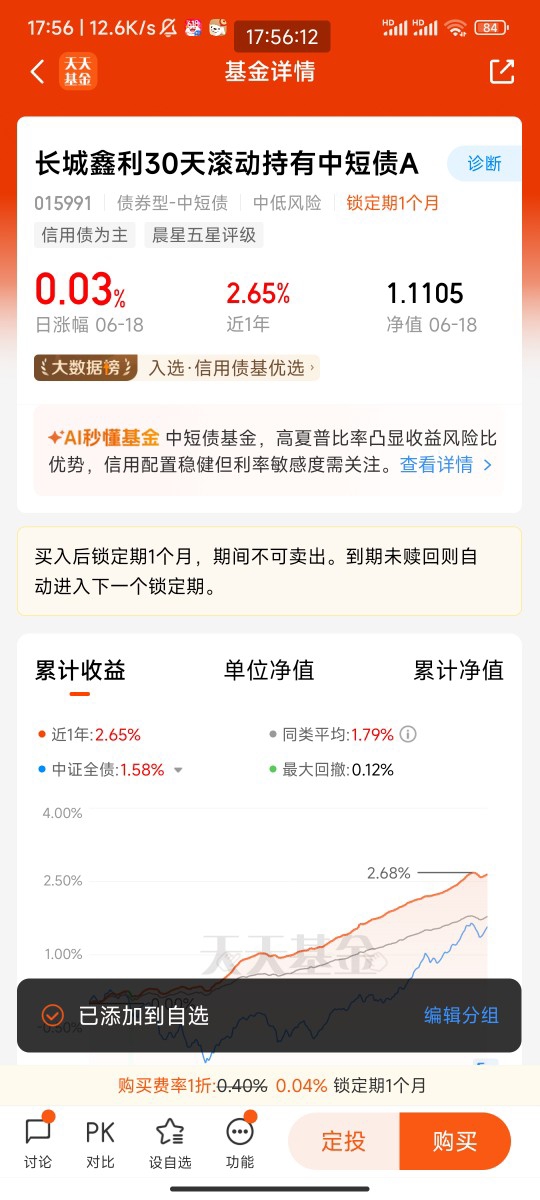Tap 查看详情 in AI秒懂基金
Viewport: 540px width, 1200px height.
click(446, 465)
